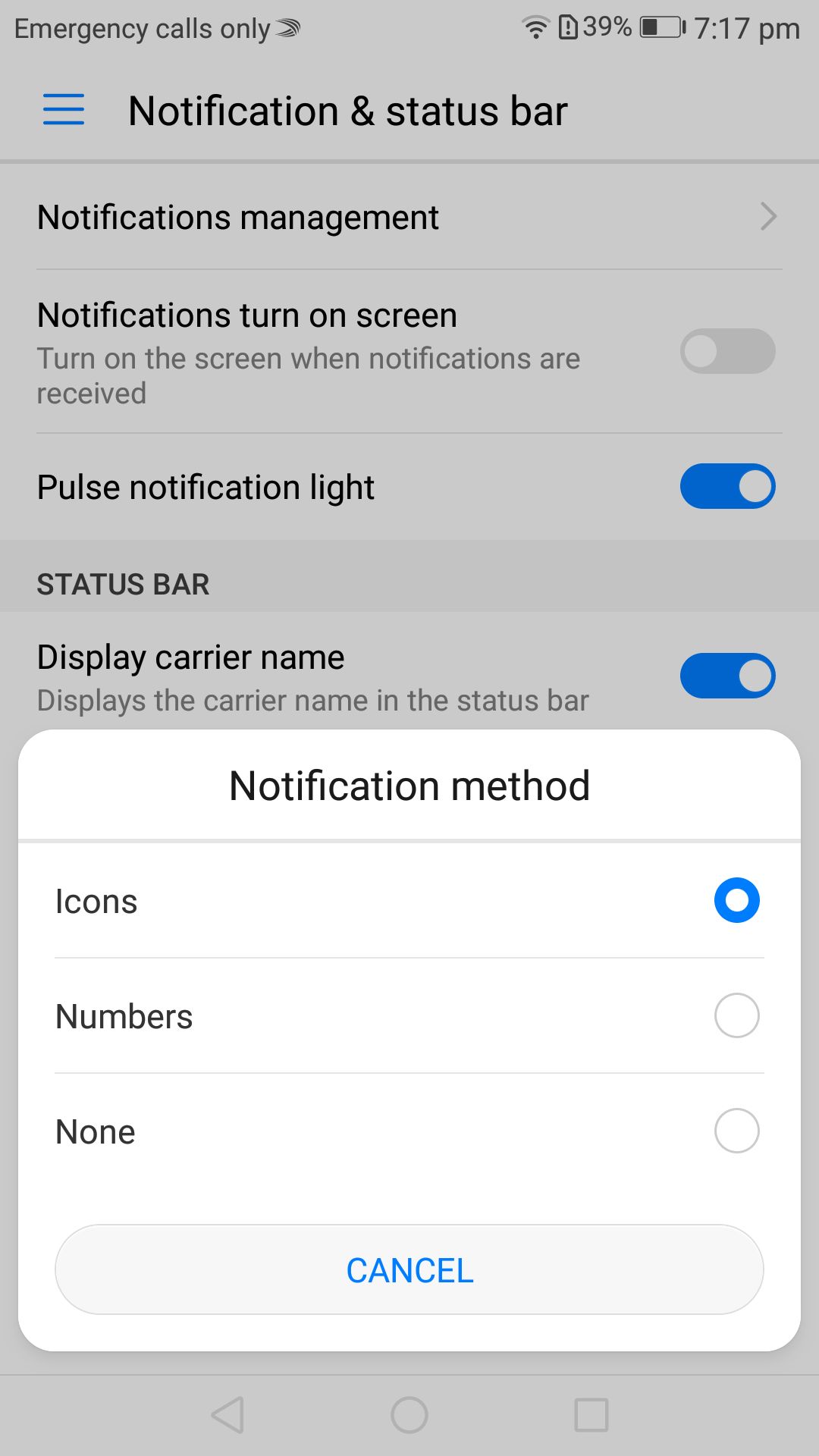Go back using the system back button
This screenshot has width=819, height=1456.
[227, 1415]
